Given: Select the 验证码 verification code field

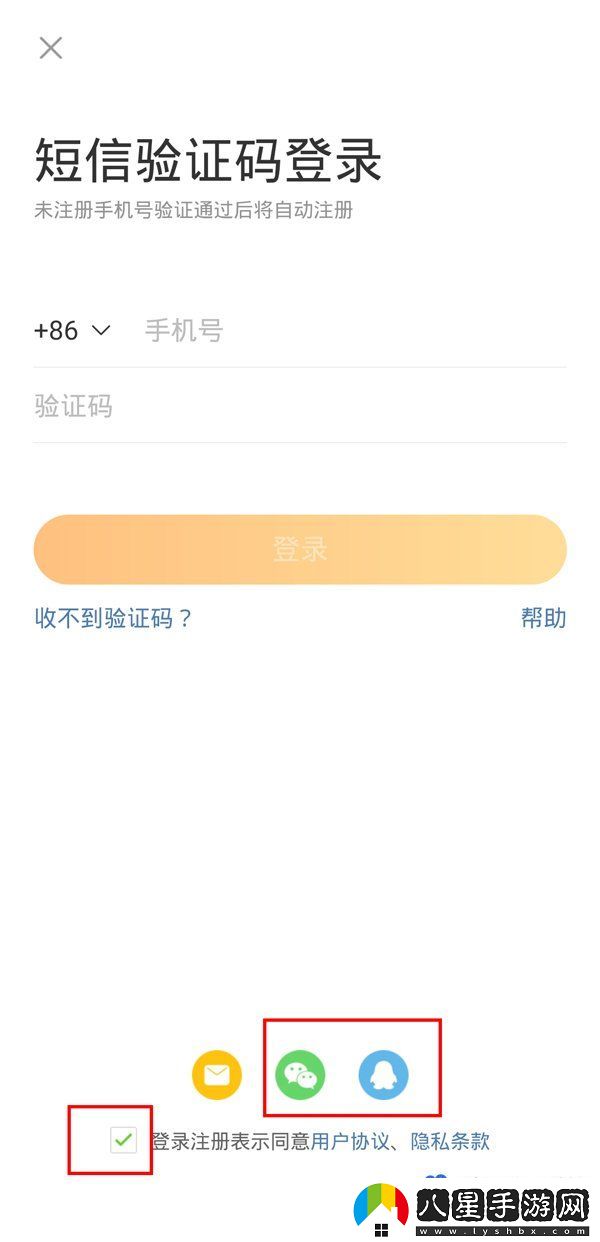Looking at the screenshot, I should [300, 406].
